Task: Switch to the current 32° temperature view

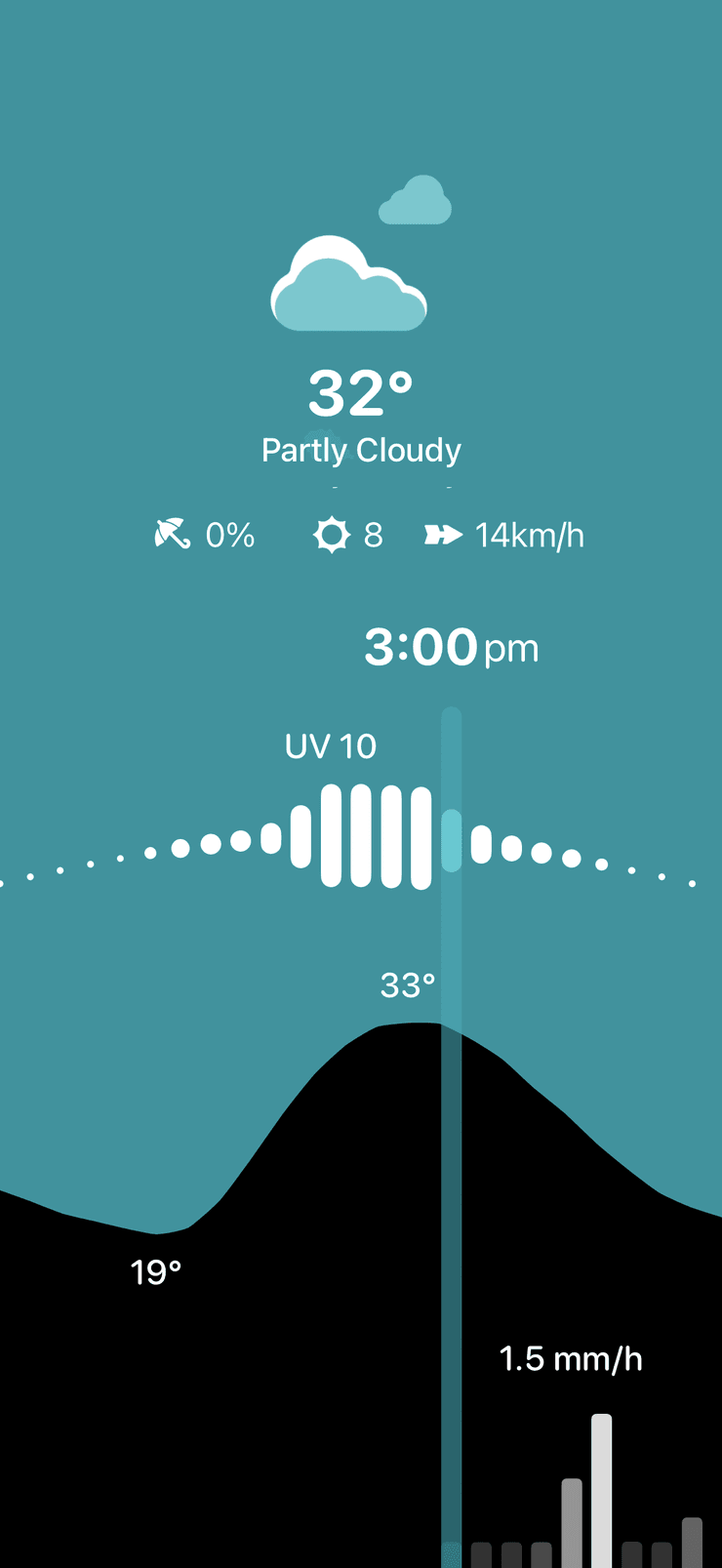Action: click(360, 393)
